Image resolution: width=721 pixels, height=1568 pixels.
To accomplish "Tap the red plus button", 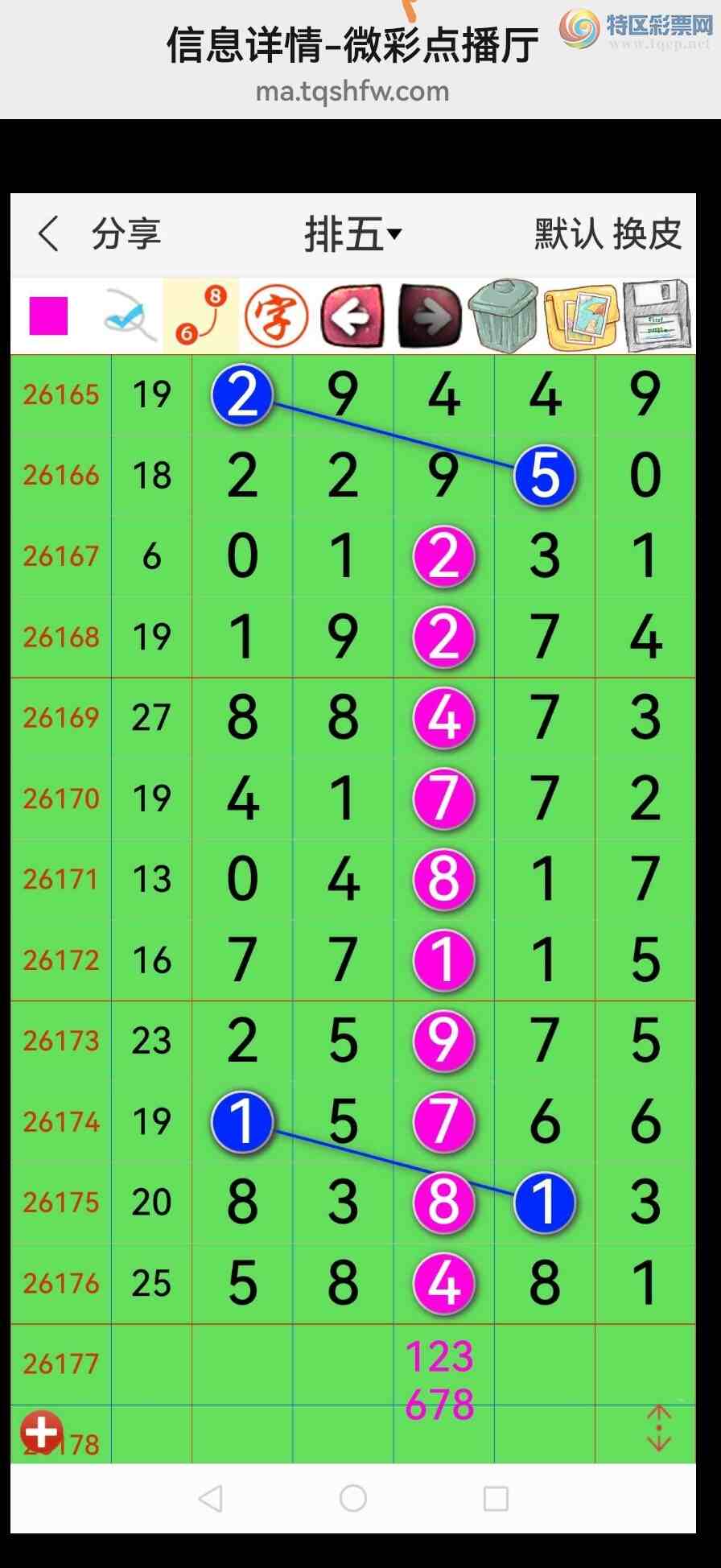I will click(x=41, y=1432).
